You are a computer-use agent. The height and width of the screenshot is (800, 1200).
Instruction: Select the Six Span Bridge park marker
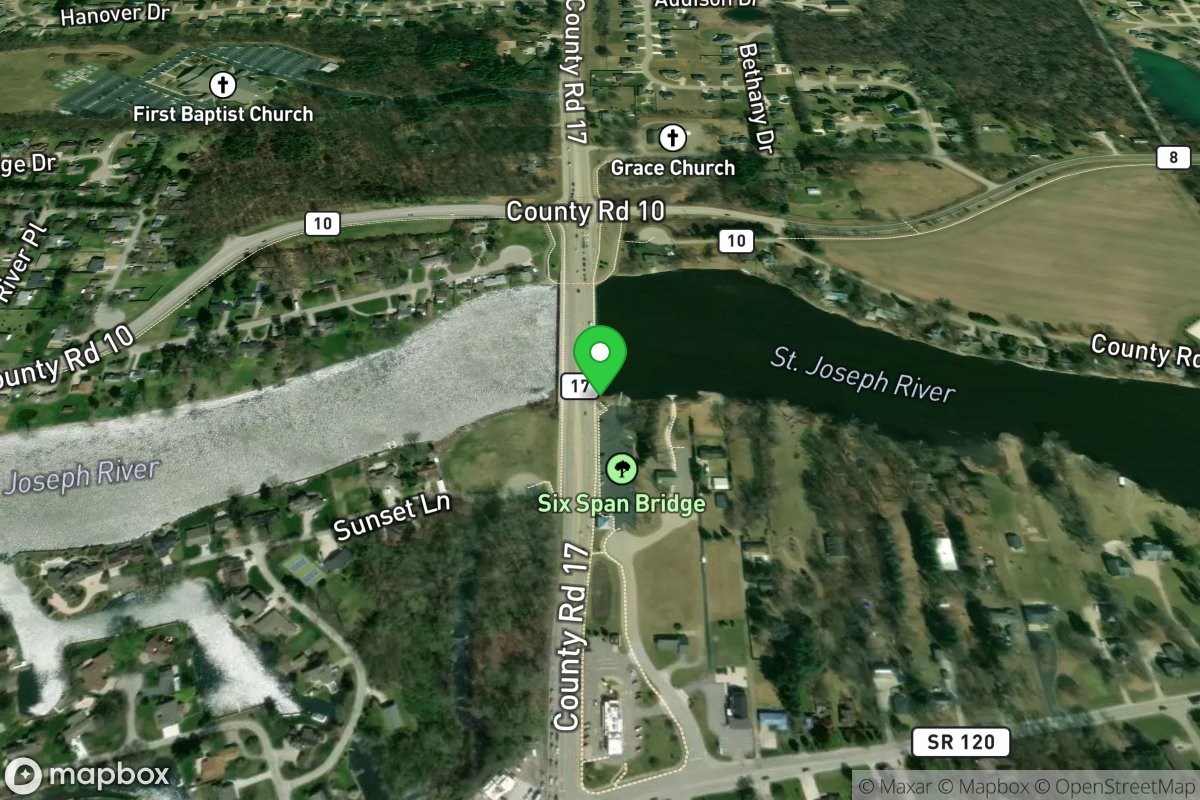(622, 468)
